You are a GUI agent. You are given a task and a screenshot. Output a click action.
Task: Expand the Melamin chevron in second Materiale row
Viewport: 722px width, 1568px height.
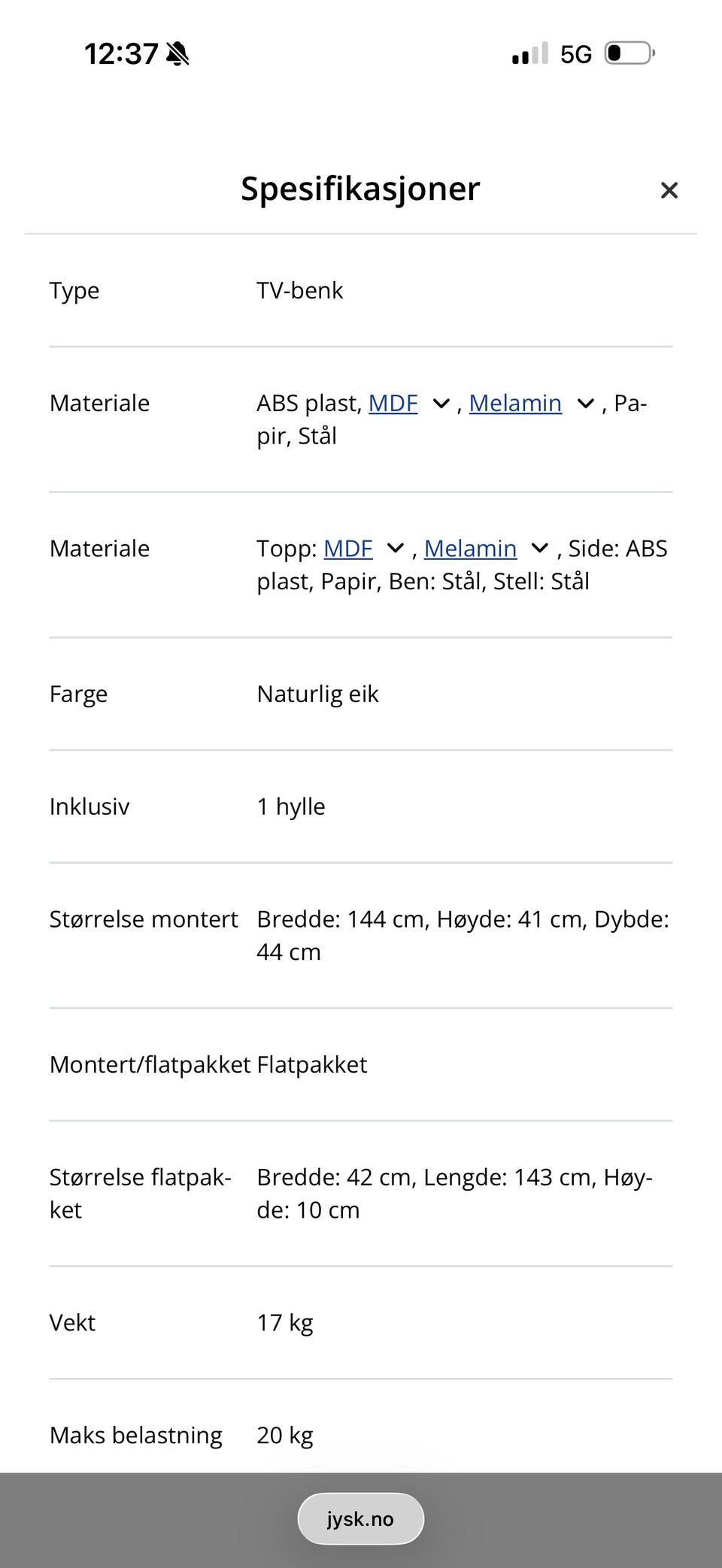click(x=539, y=548)
